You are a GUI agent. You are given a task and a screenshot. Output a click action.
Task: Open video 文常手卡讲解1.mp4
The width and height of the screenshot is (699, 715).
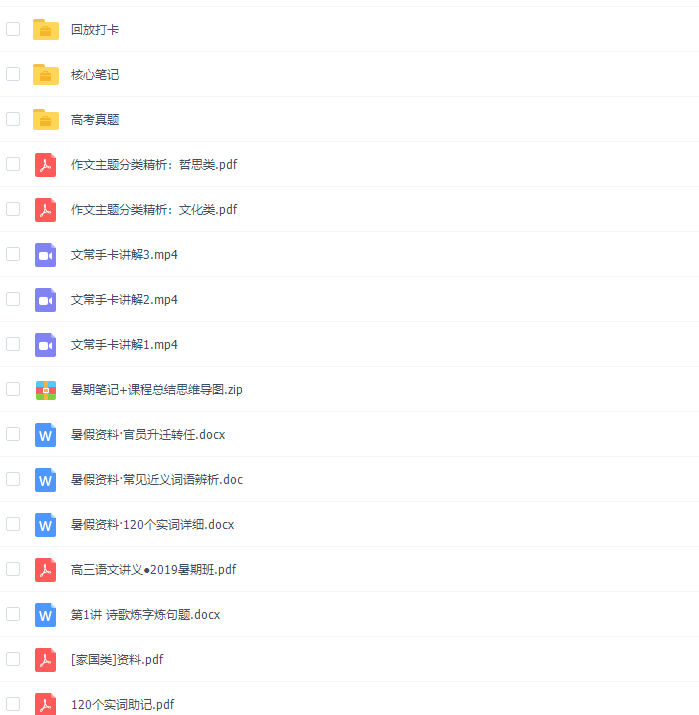pos(124,345)
